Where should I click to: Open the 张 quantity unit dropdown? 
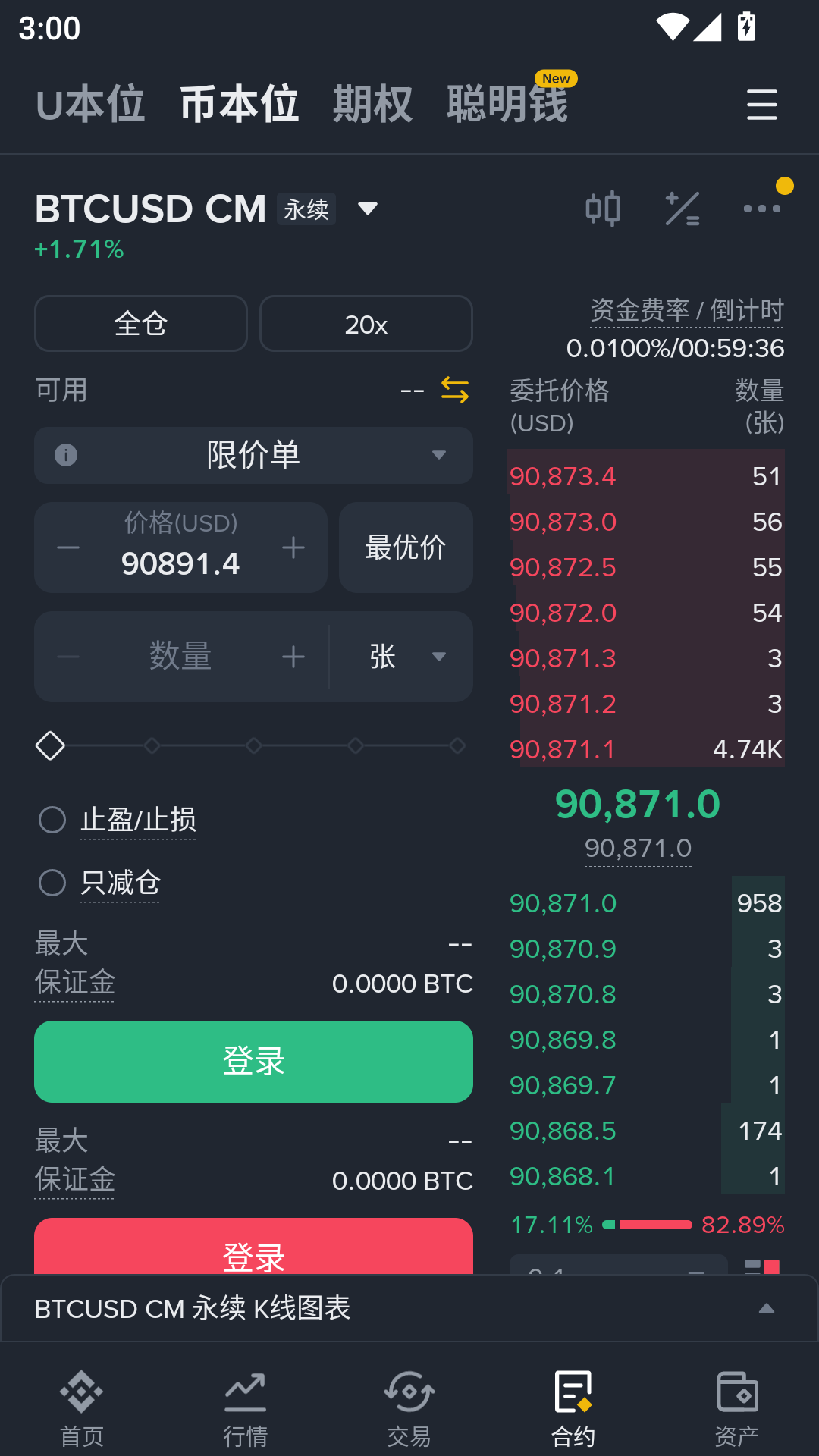(440, 657)
